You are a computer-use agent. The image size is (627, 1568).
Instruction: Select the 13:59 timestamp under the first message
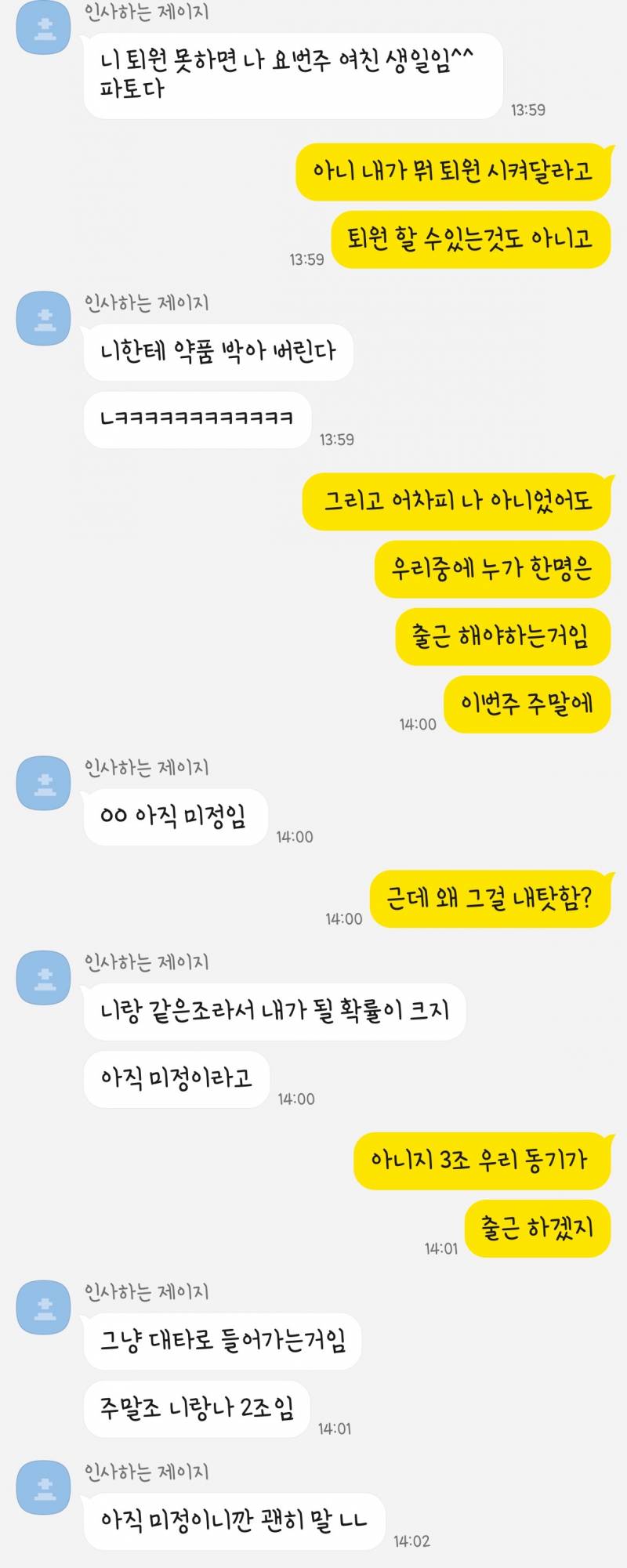coord(531,110)
